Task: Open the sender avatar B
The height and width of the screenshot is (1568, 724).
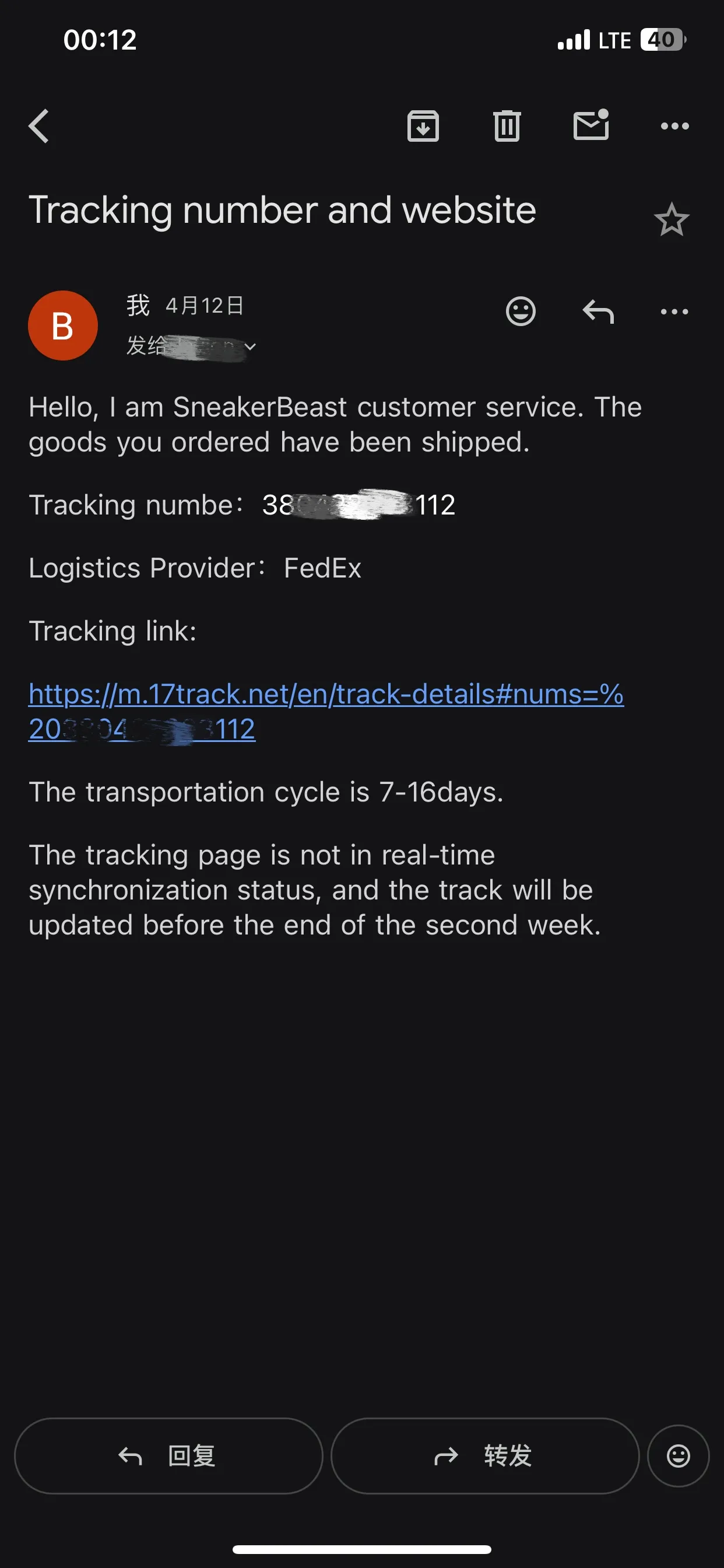Action: (x=63, y=325)
